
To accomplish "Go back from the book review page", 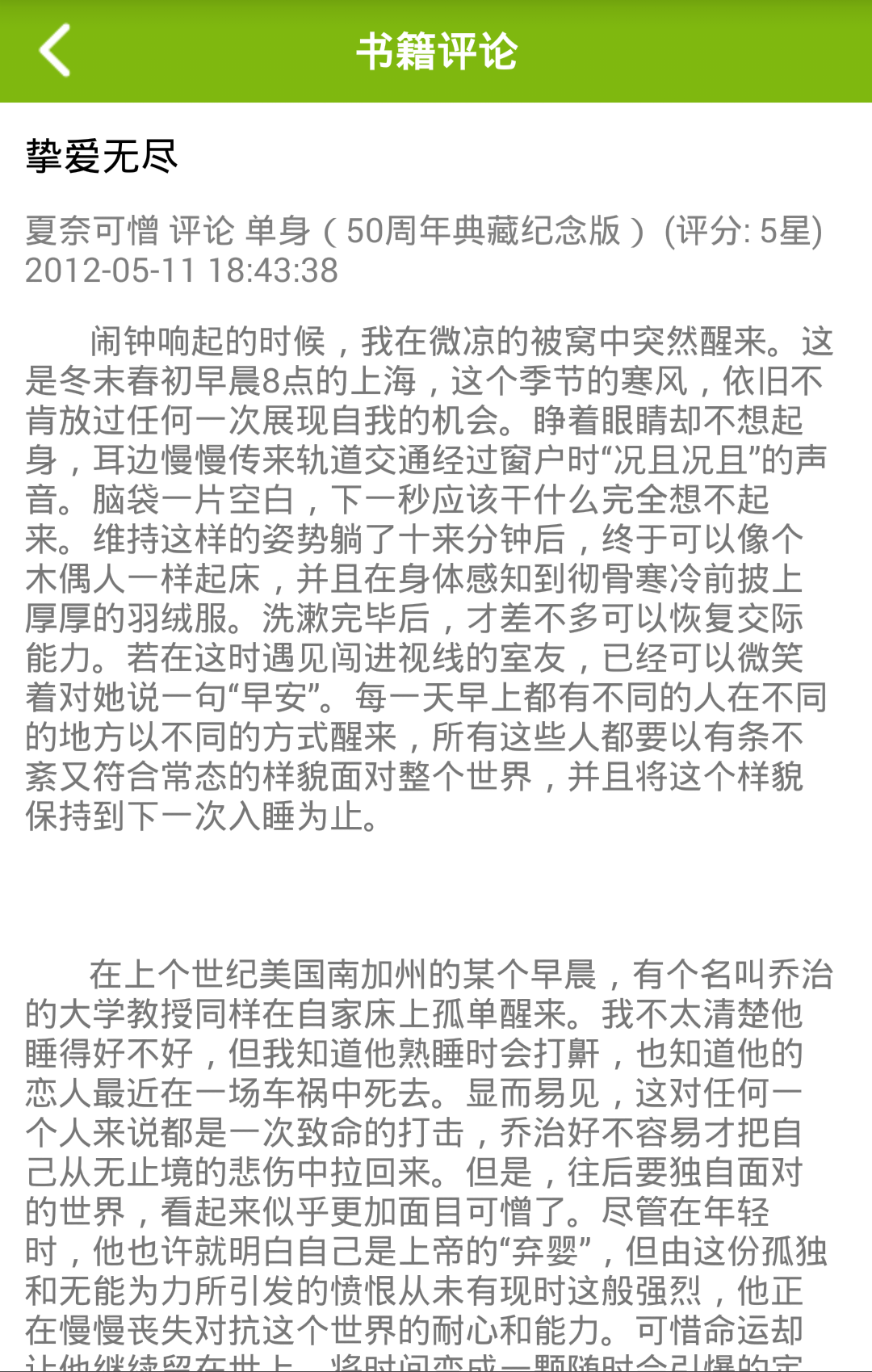I will click(55, 50).
